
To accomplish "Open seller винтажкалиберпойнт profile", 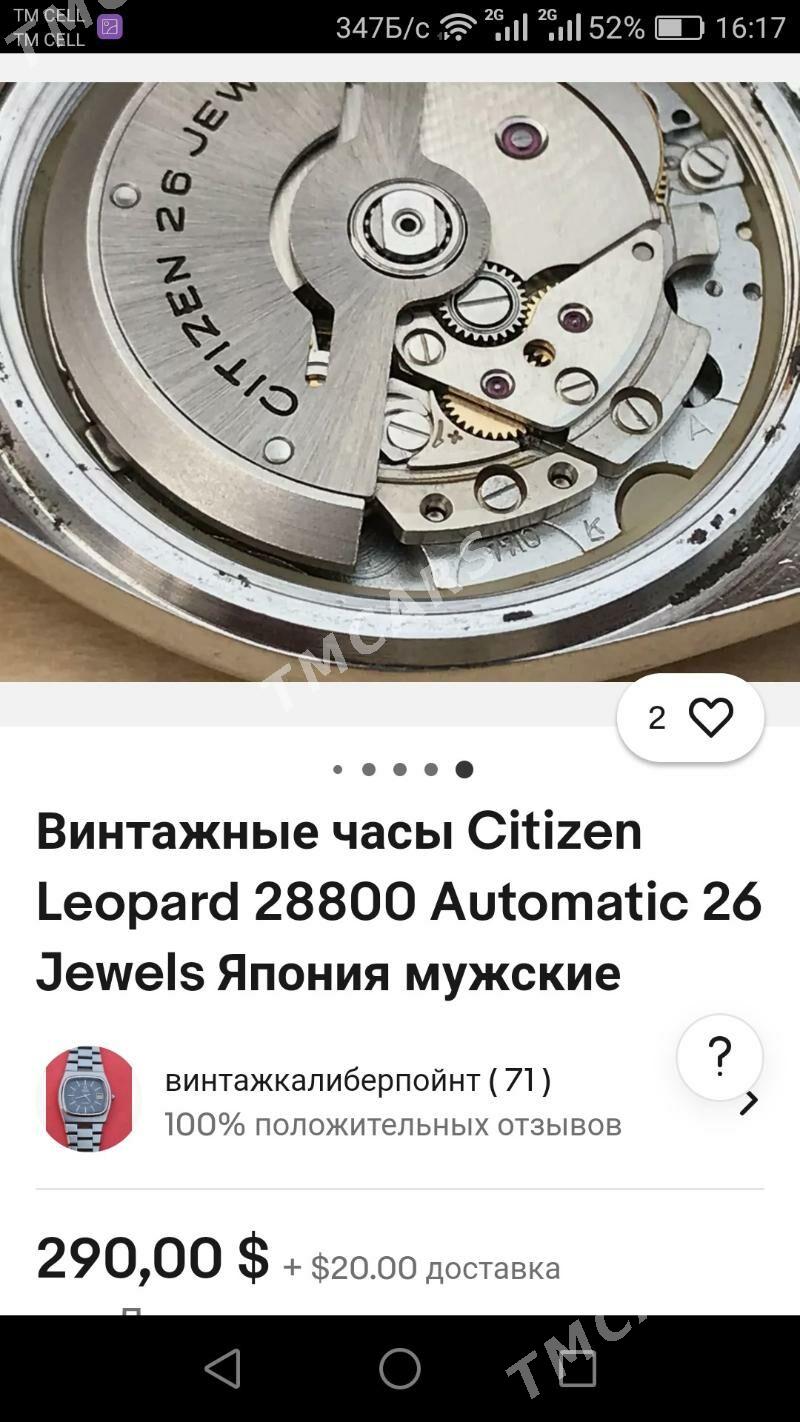I will [358, 1081].
